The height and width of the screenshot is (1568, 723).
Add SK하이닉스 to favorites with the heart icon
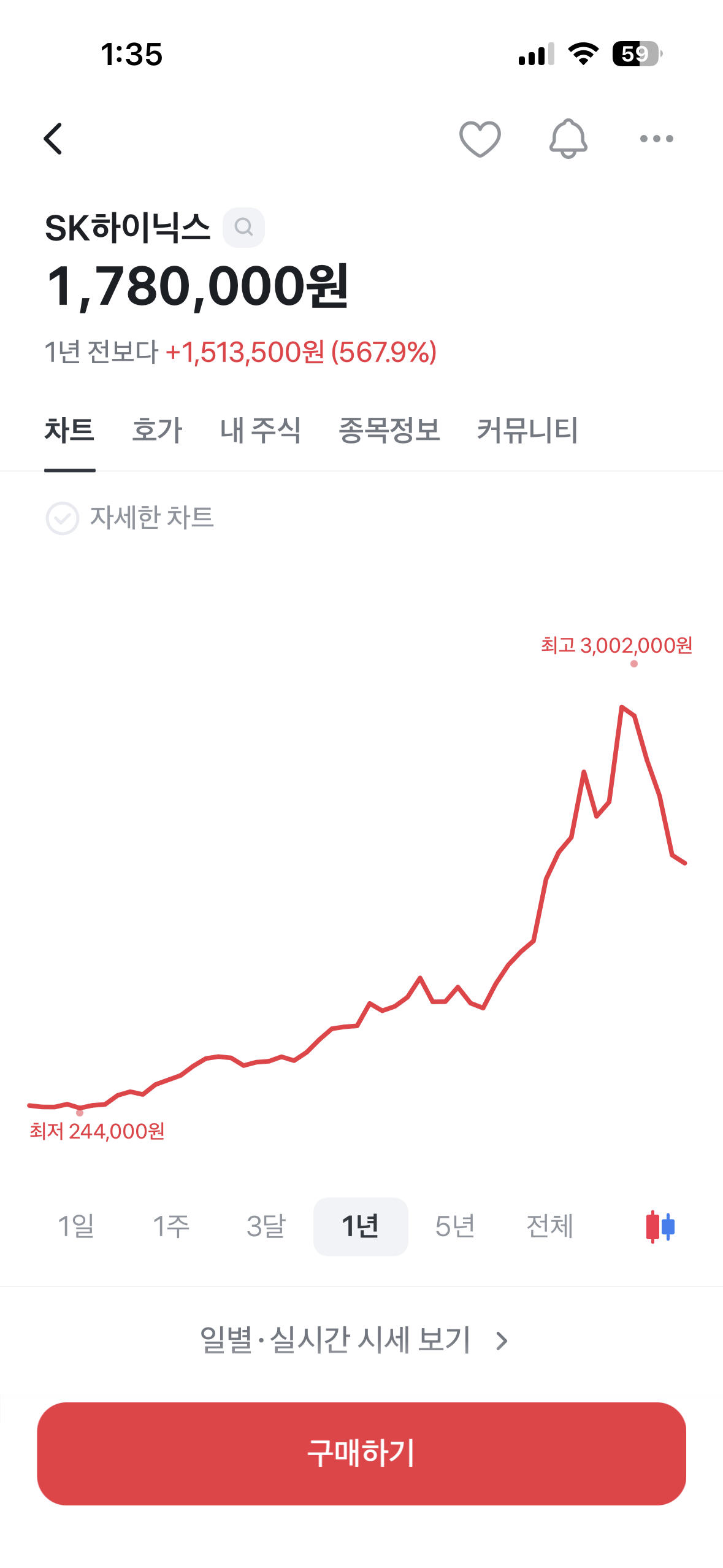pos(480,139)
